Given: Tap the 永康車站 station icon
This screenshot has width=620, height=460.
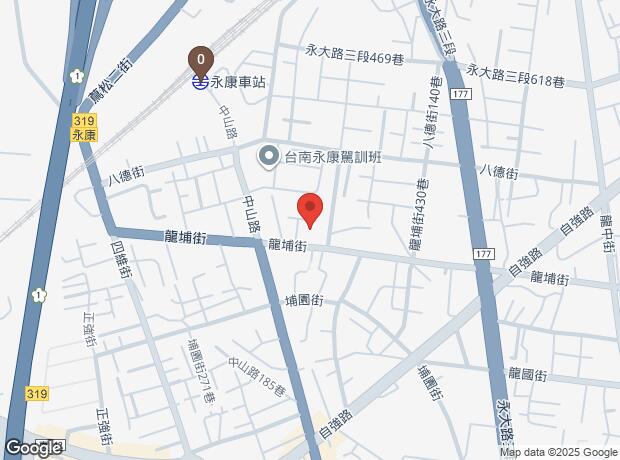Looking at the screenshot, I should [x=200, y=83].
